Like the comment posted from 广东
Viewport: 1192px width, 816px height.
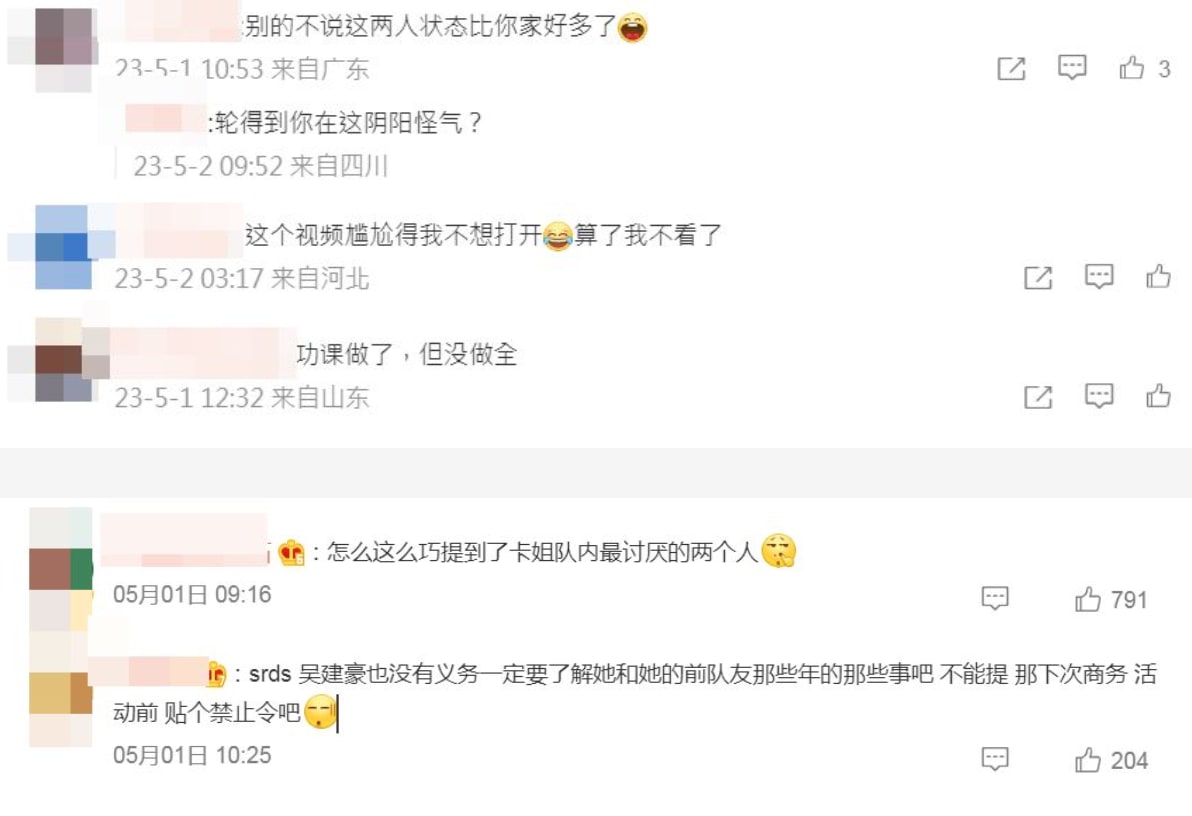(x=1132, y=68)
